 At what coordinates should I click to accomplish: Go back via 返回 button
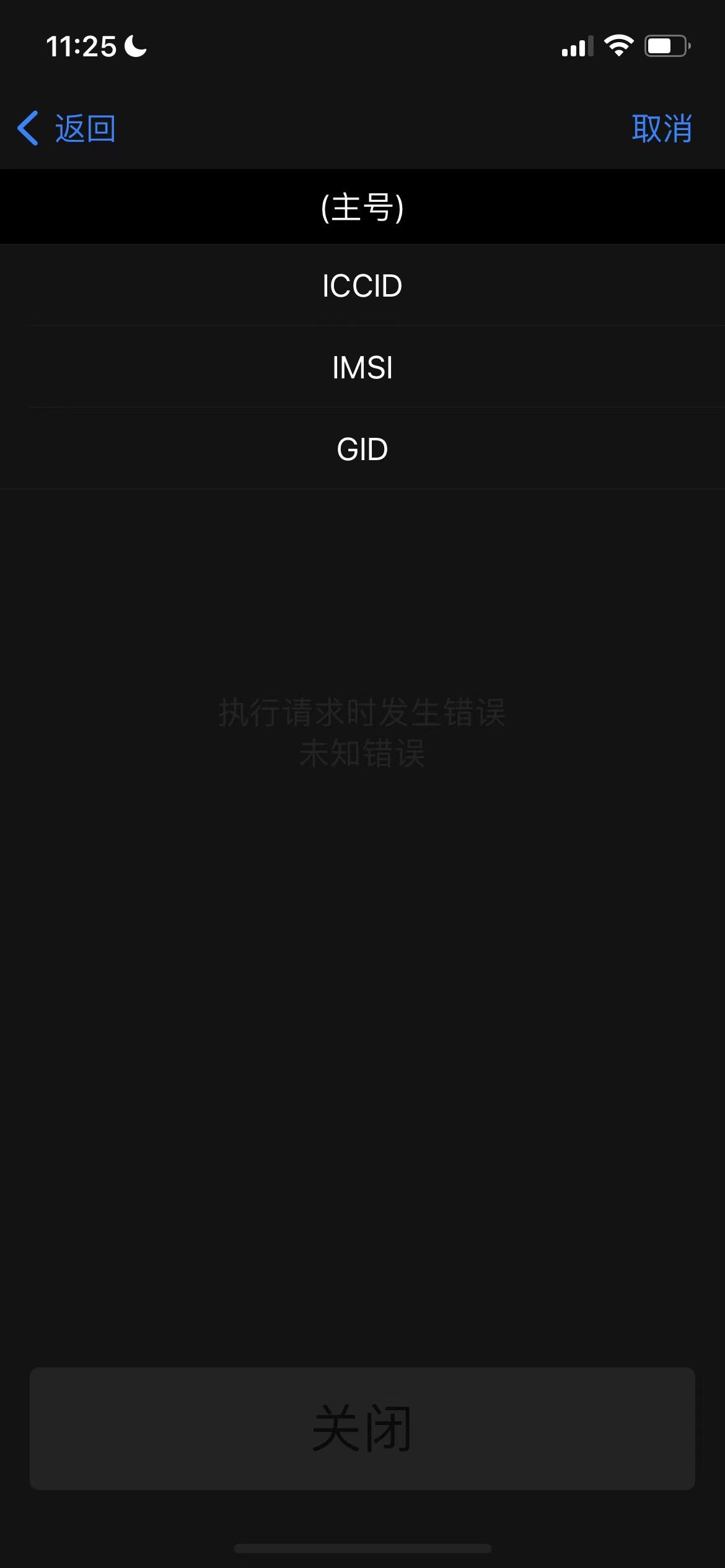pyautogui.click(x=67, y=129)
